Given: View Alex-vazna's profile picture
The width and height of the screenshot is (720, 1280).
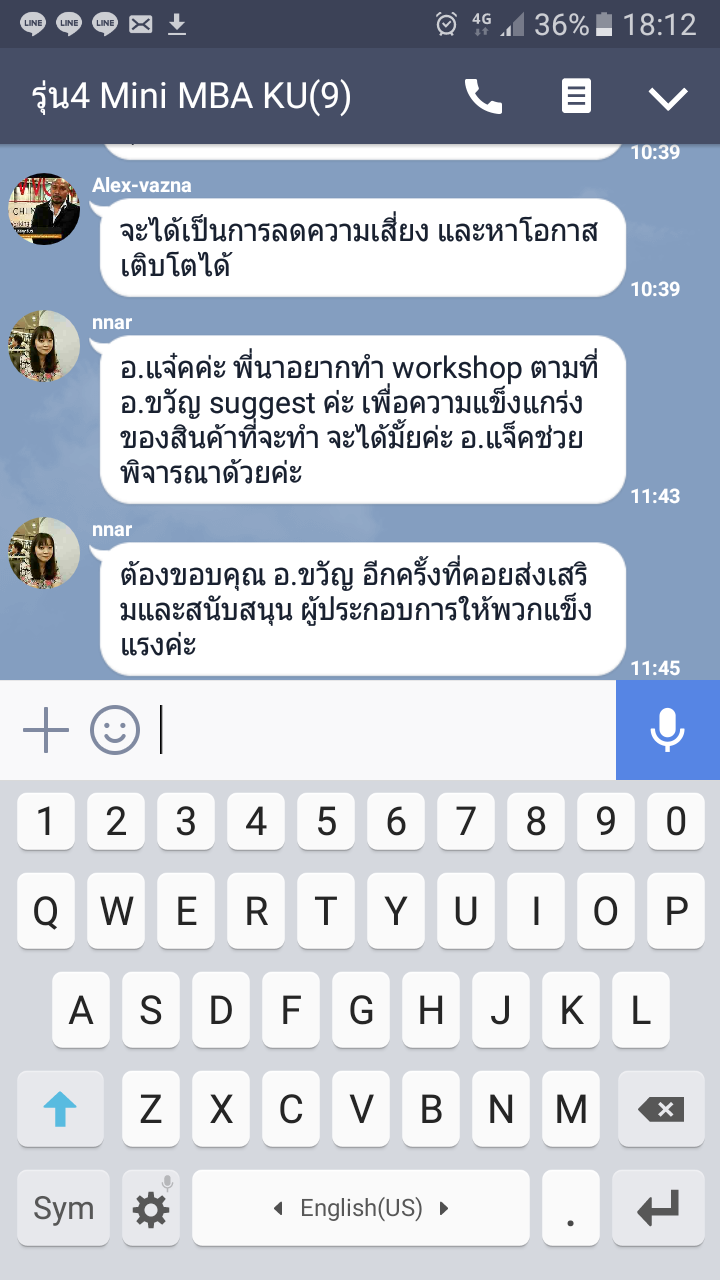Looking at the screenshot, I should point(44,209).
